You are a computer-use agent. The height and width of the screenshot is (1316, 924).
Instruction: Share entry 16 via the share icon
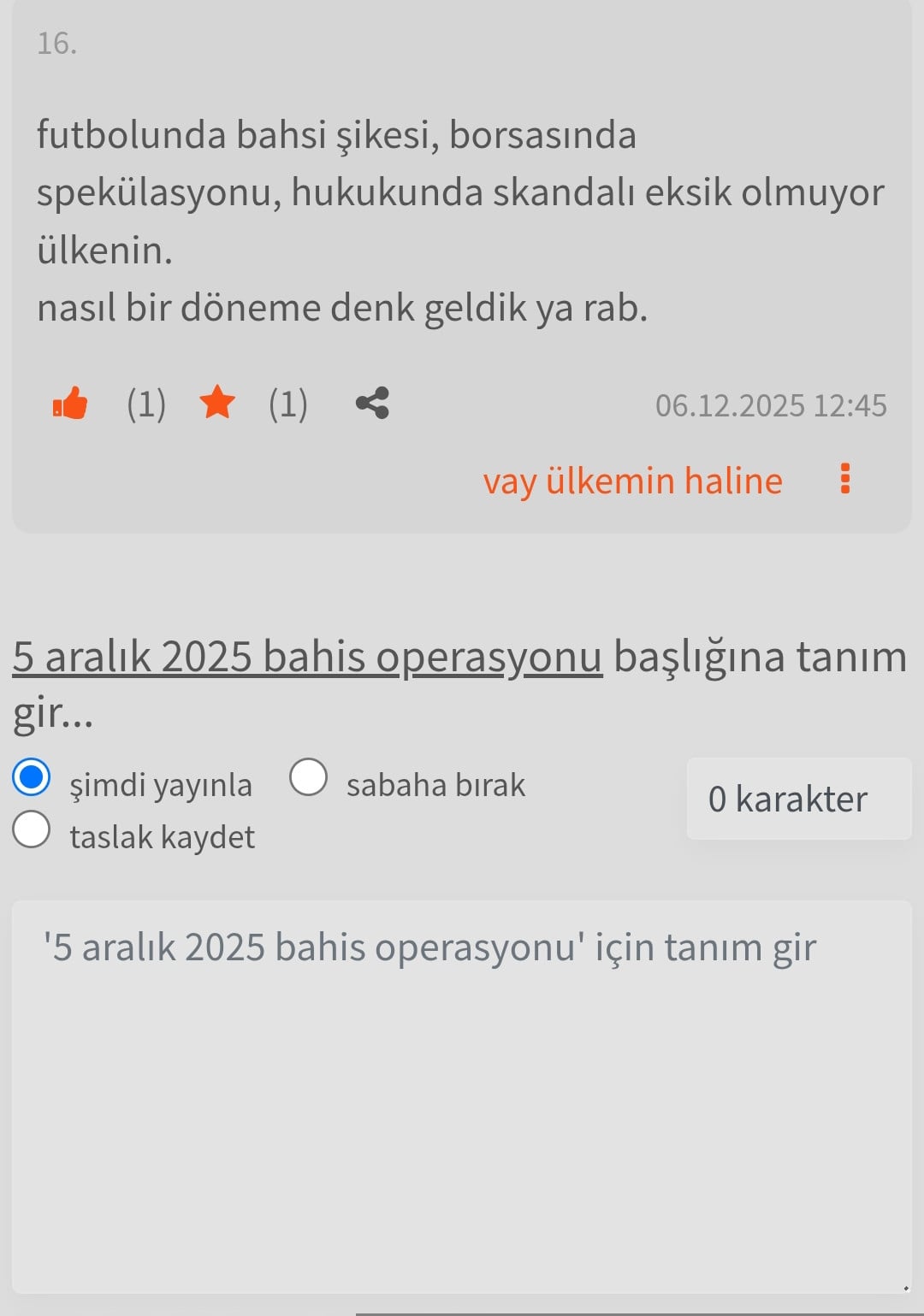pyautogui.click(x=372, y=403)
